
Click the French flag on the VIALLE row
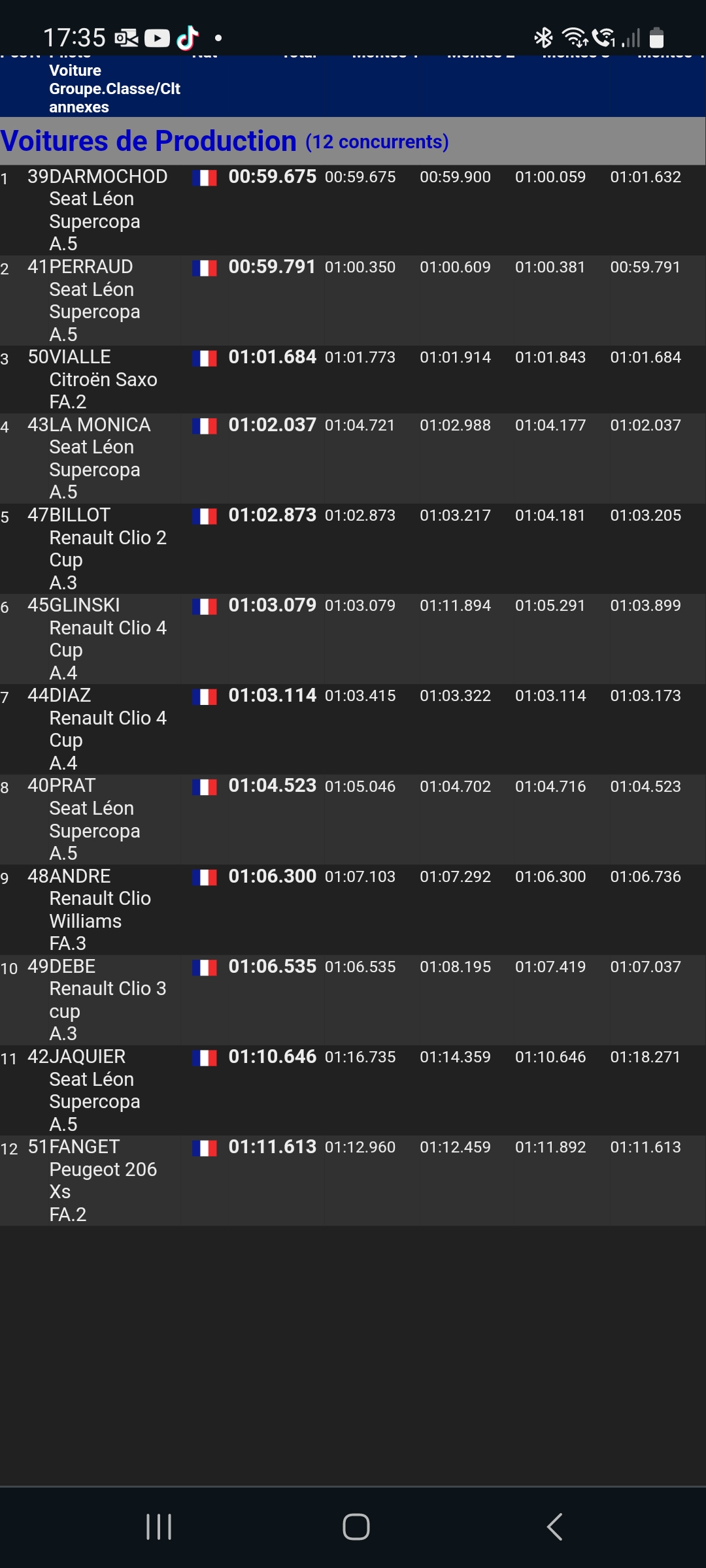click(206, 358)
